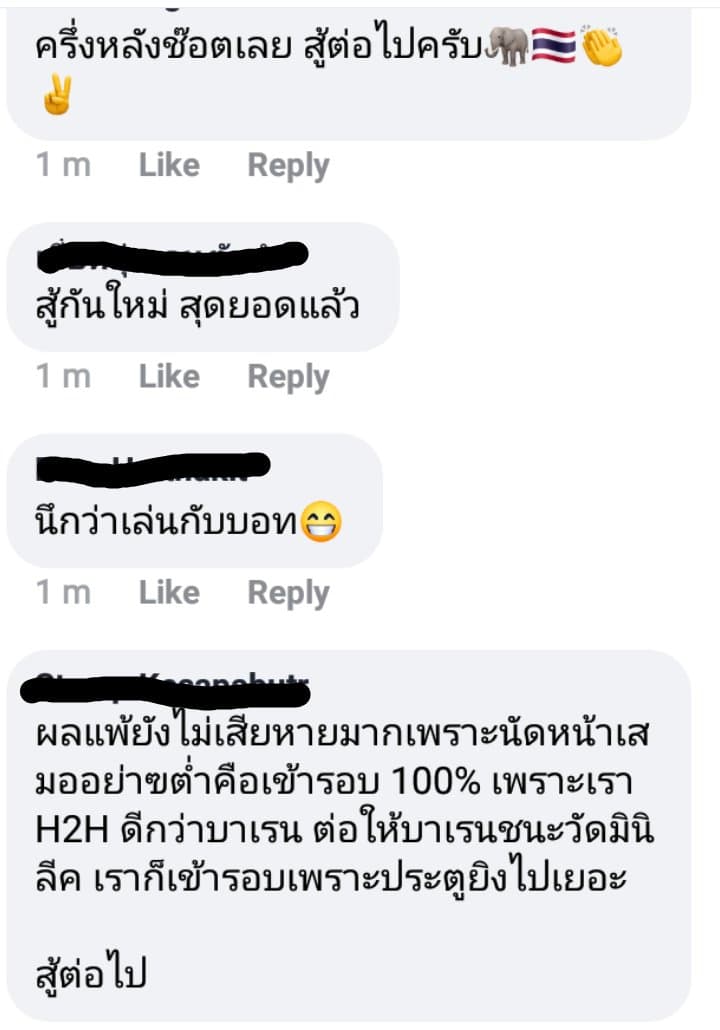
Task: Like the comment ending "สู้ต่อไปครับ"
Action: click(x=169, y=166)
